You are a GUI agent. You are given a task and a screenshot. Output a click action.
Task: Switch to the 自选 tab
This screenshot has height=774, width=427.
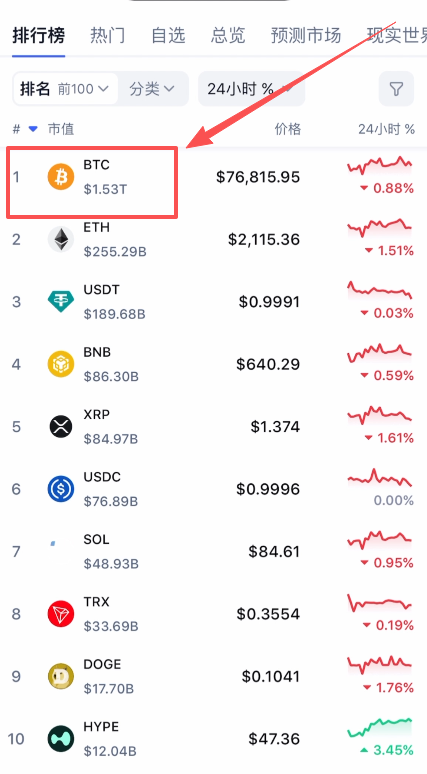point(168,36)
